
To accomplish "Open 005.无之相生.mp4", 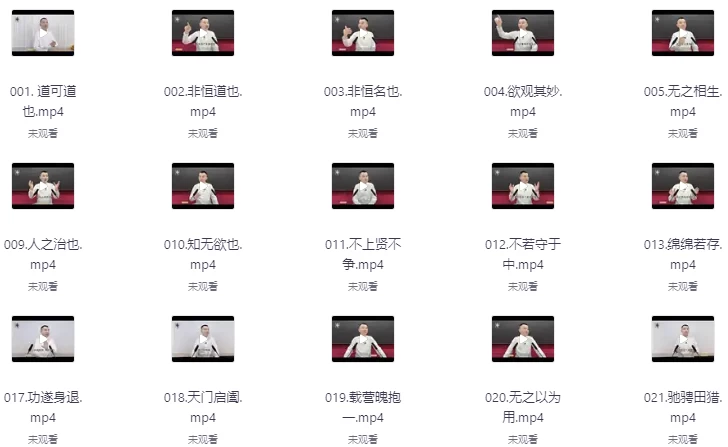I will (x=683, y=33).
